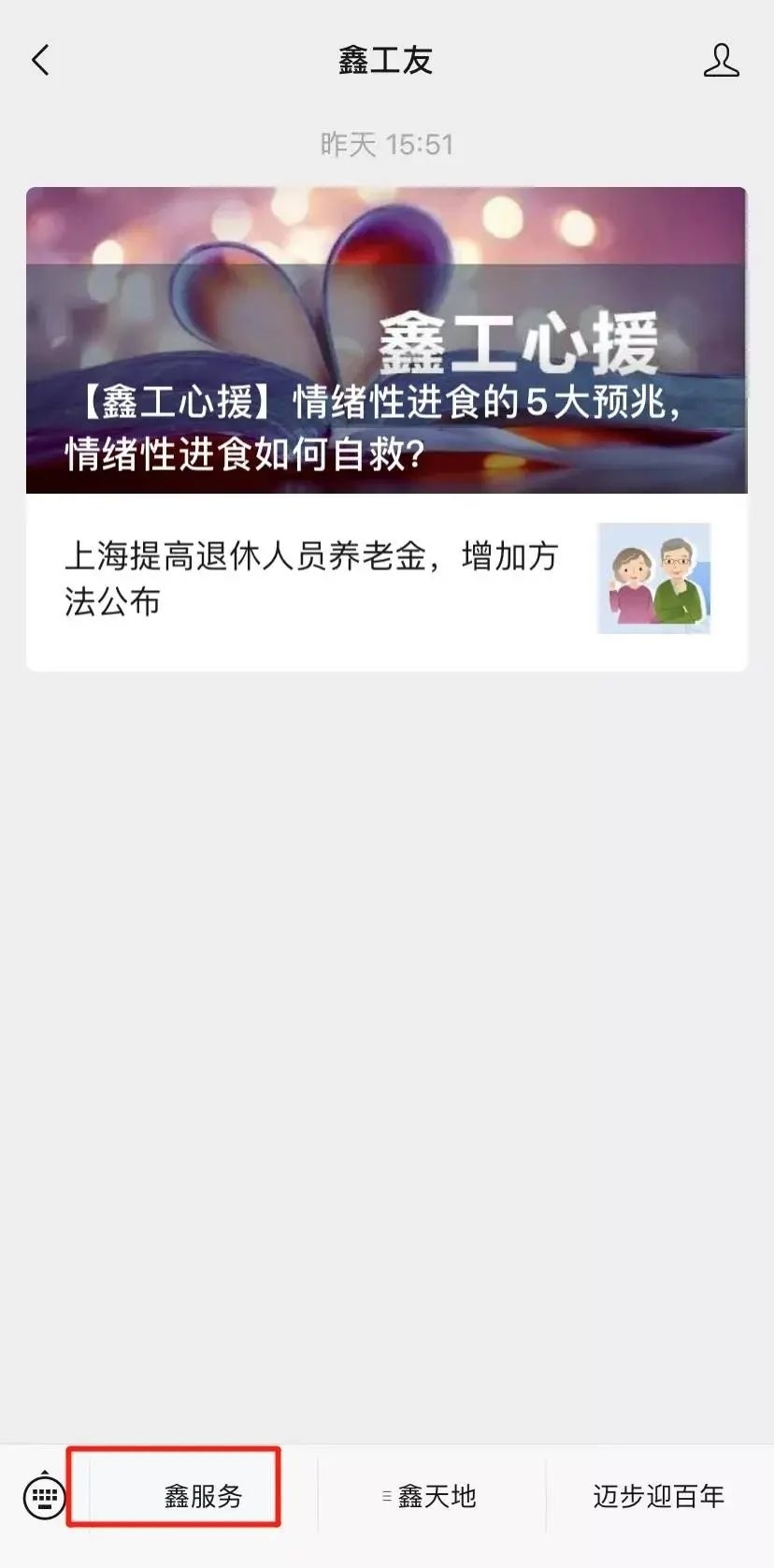Image resolution: width=774 pixels, height=1568 pixels.
Task: Open the 鑫工友 account profile icon
Action: coord(721,61)
